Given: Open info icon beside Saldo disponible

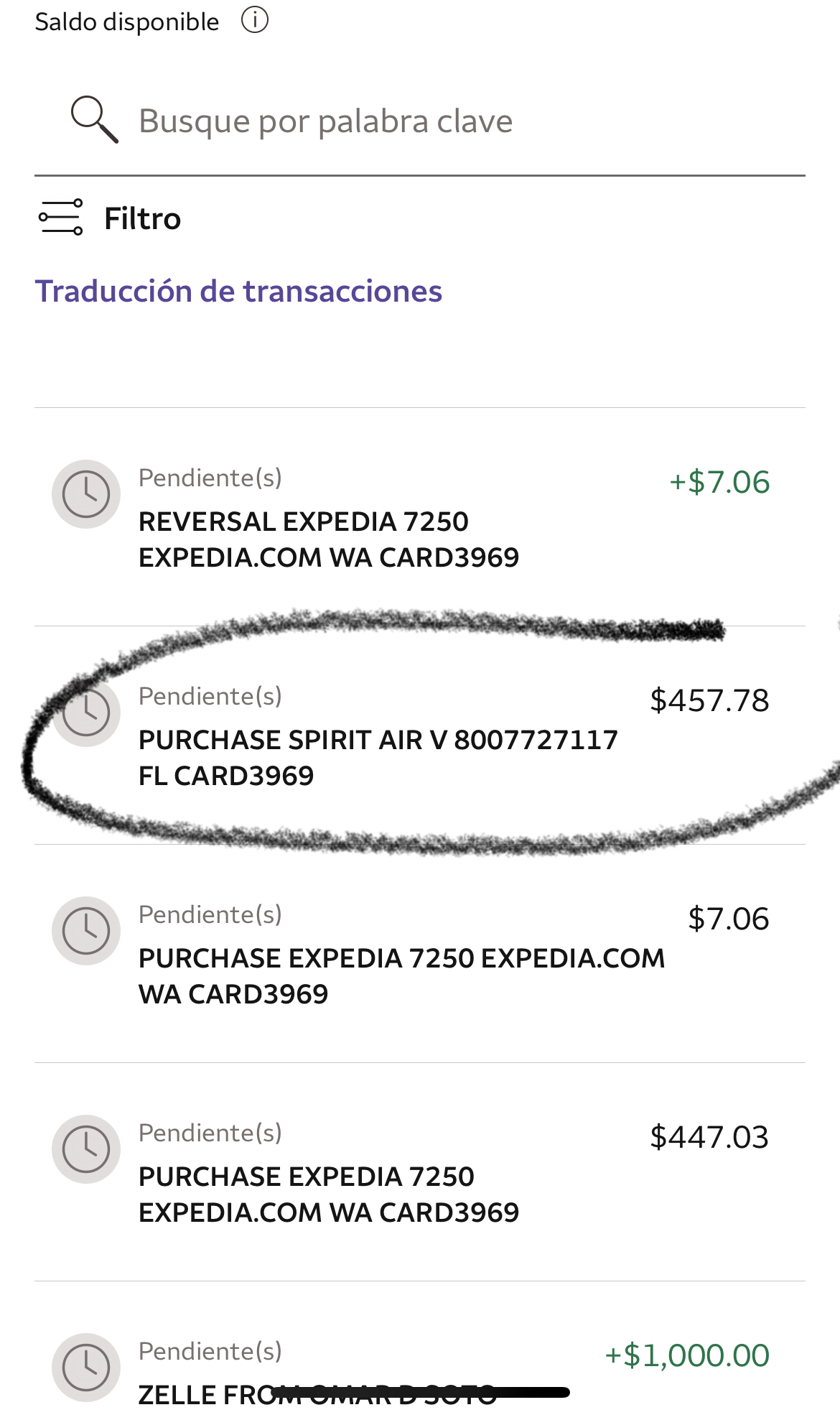Looking at the screenshot, I should click(x=254, y=21).
